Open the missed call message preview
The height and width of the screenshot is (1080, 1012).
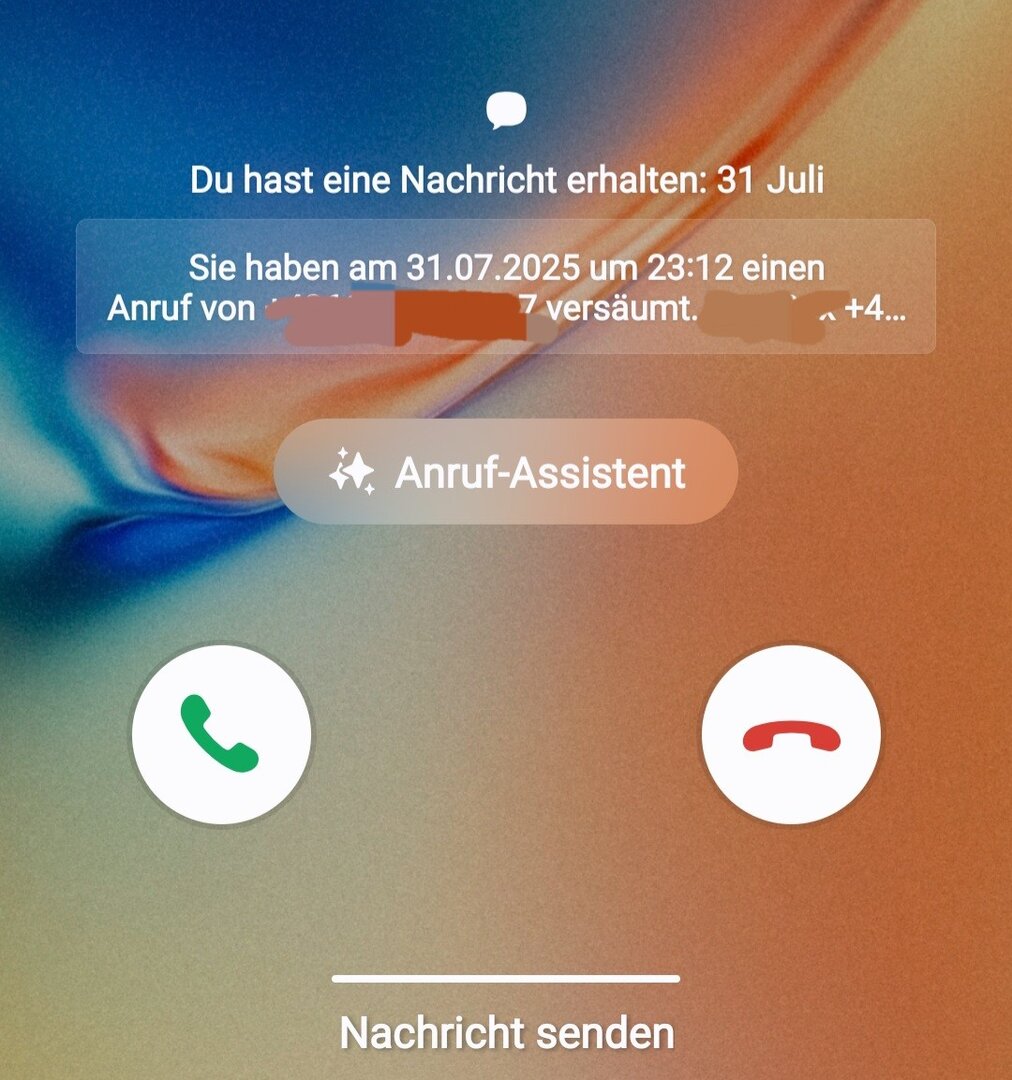(x=506, y=286)
